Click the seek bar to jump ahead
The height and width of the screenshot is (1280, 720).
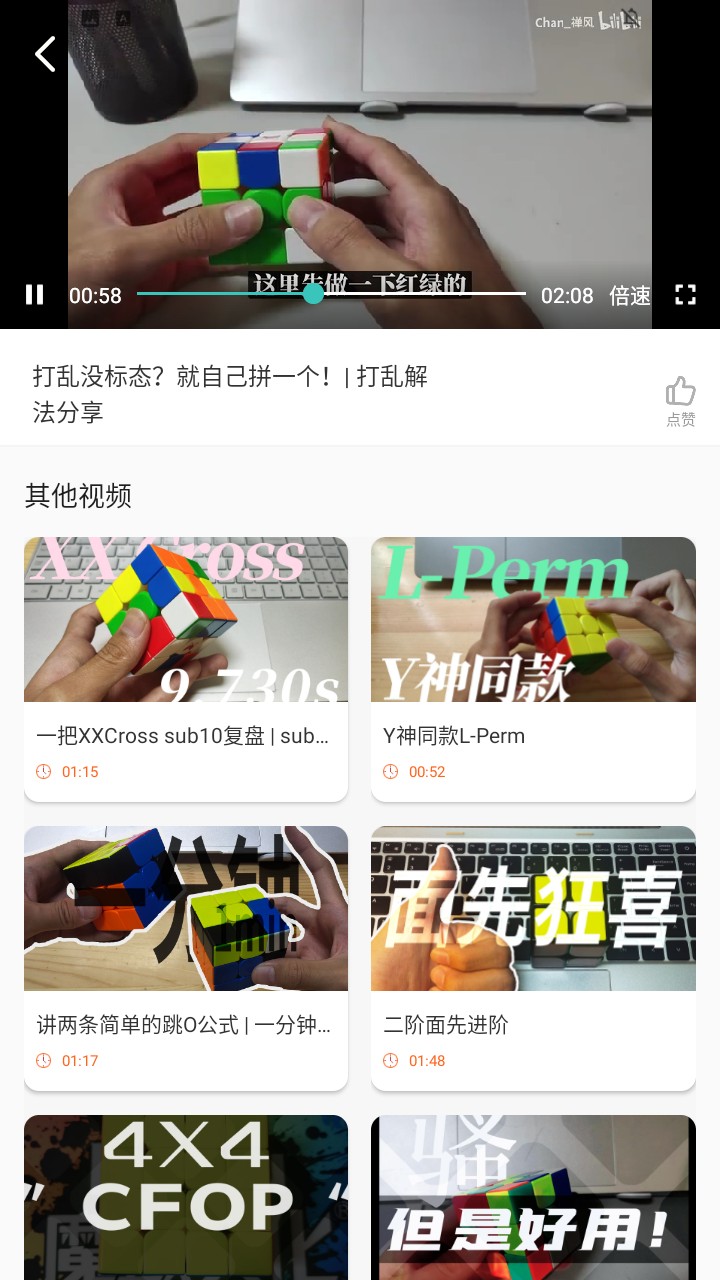tap(420, 294)
